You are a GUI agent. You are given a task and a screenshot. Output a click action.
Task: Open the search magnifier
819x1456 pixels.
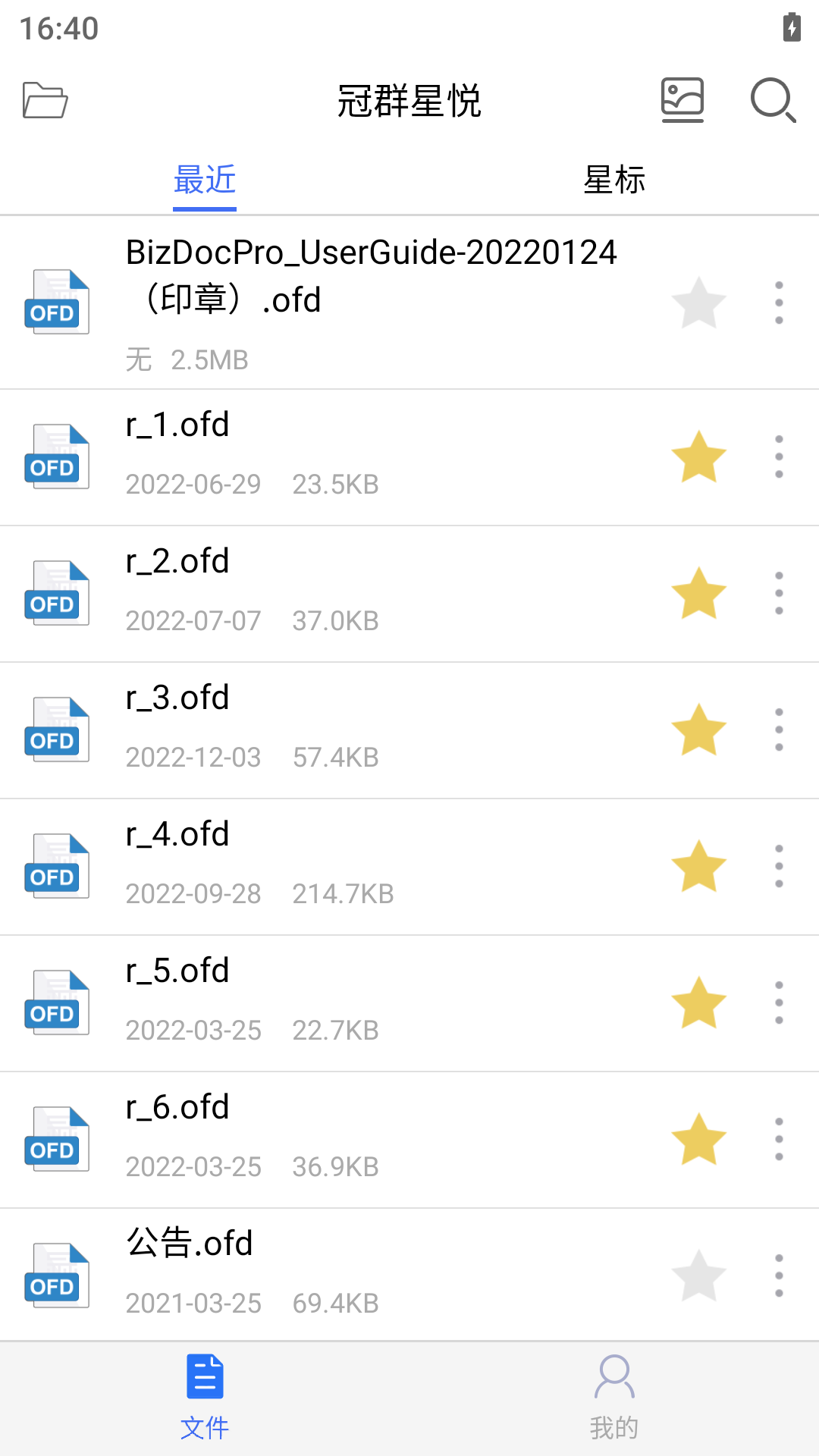point(773,100)
